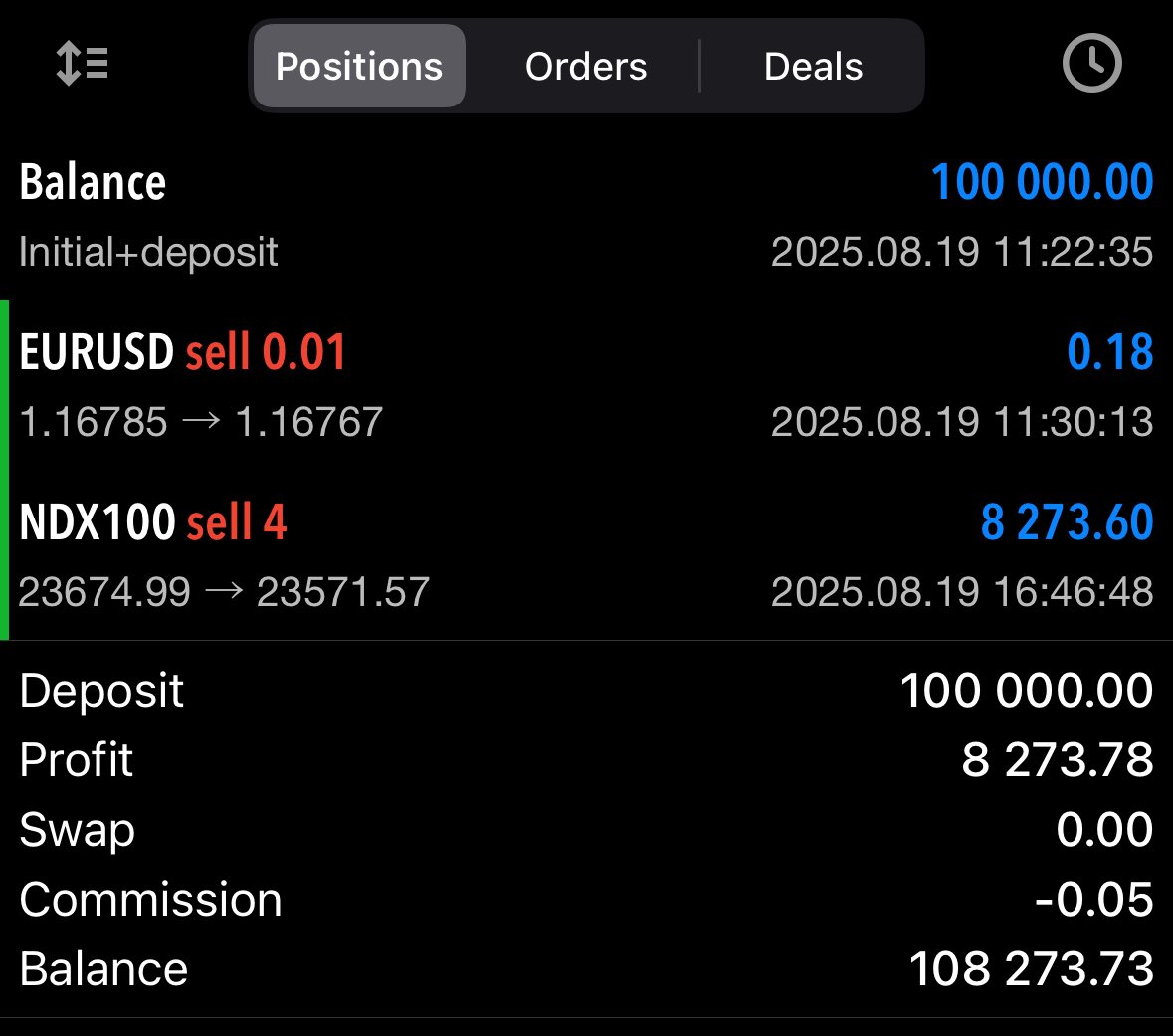Image resolution: width=1173 pixels, height=1036 pixels.
Task: Expand the NDX100 sell 4 position
Action: 587,555
